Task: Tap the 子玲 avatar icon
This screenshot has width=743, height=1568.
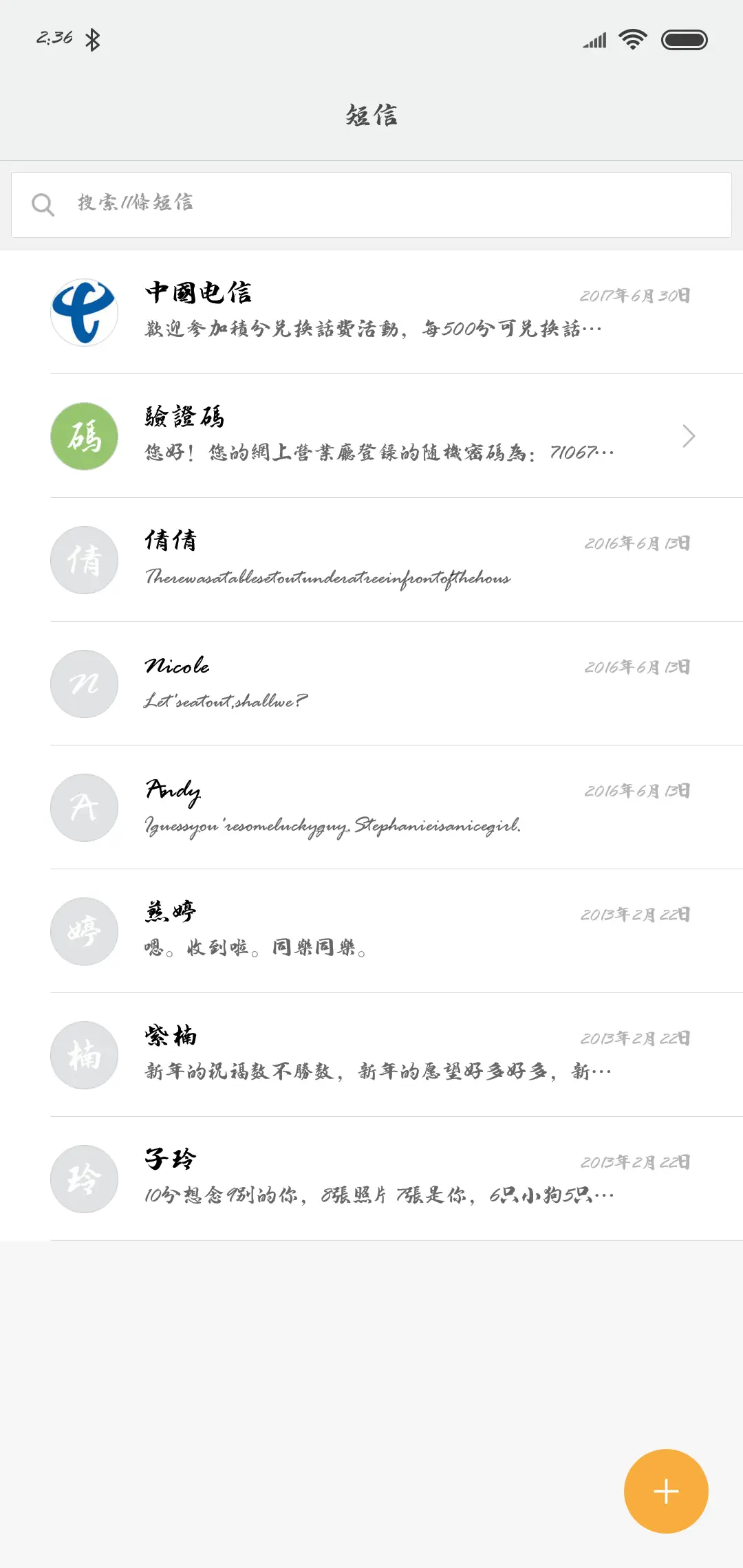Action: [x=84, y=1179]
